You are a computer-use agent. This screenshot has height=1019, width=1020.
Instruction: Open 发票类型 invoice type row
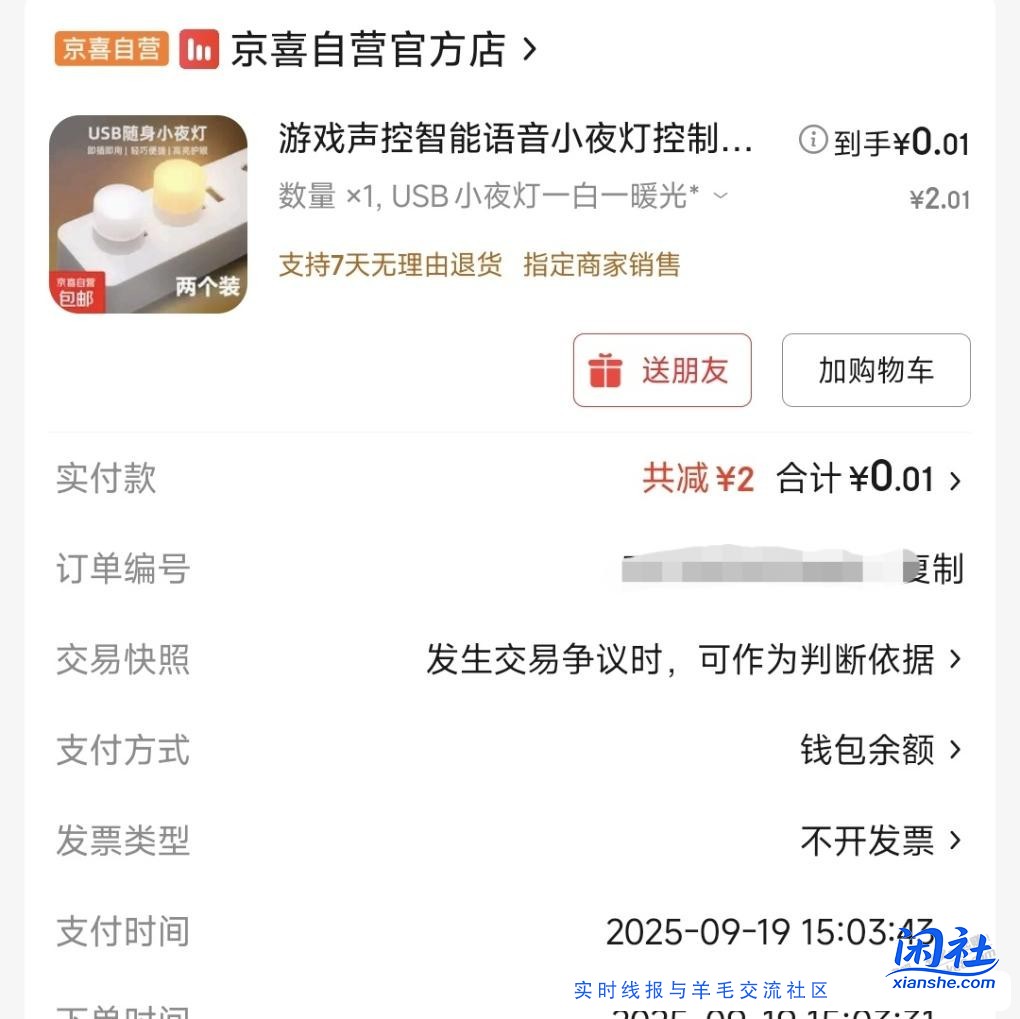tap(880, 841)
